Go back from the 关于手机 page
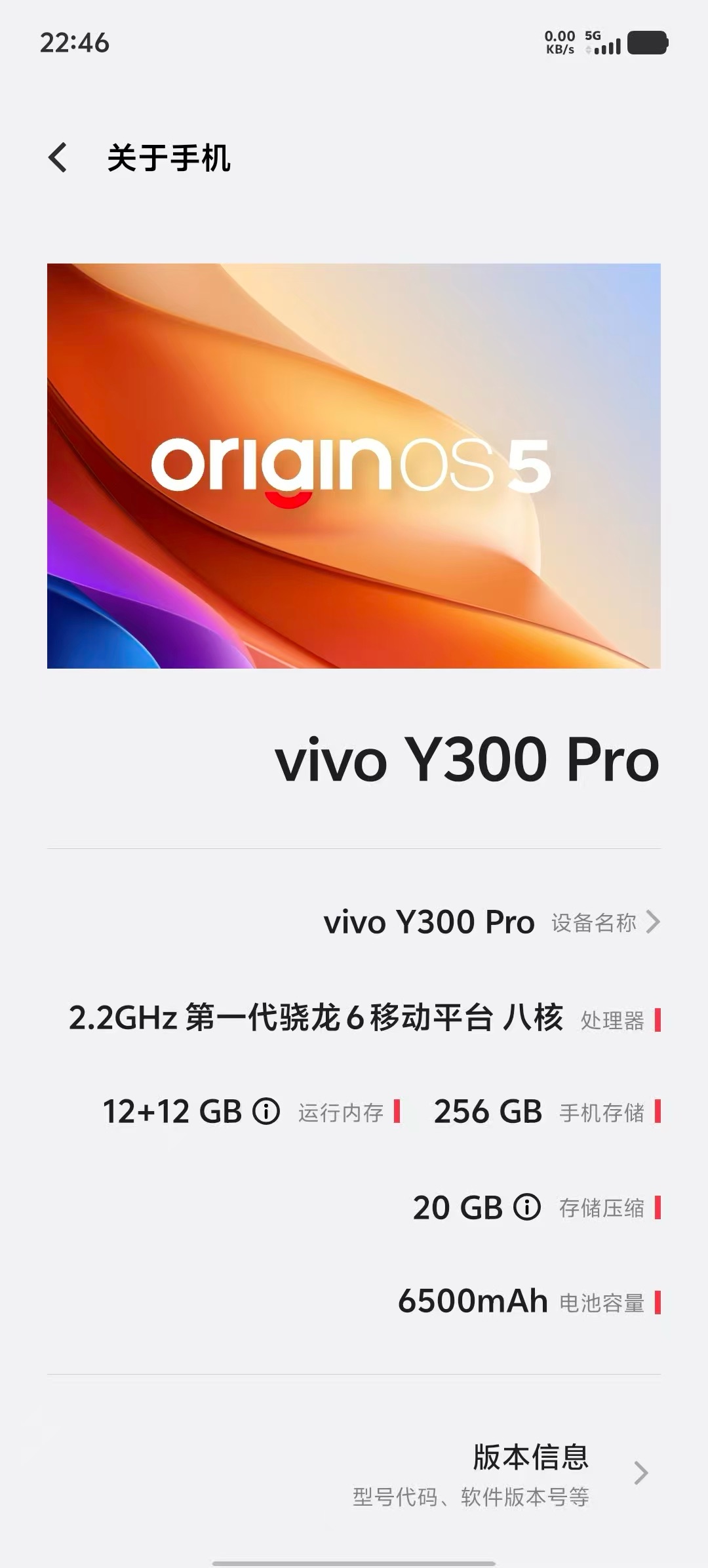 [x=58, y=158]
